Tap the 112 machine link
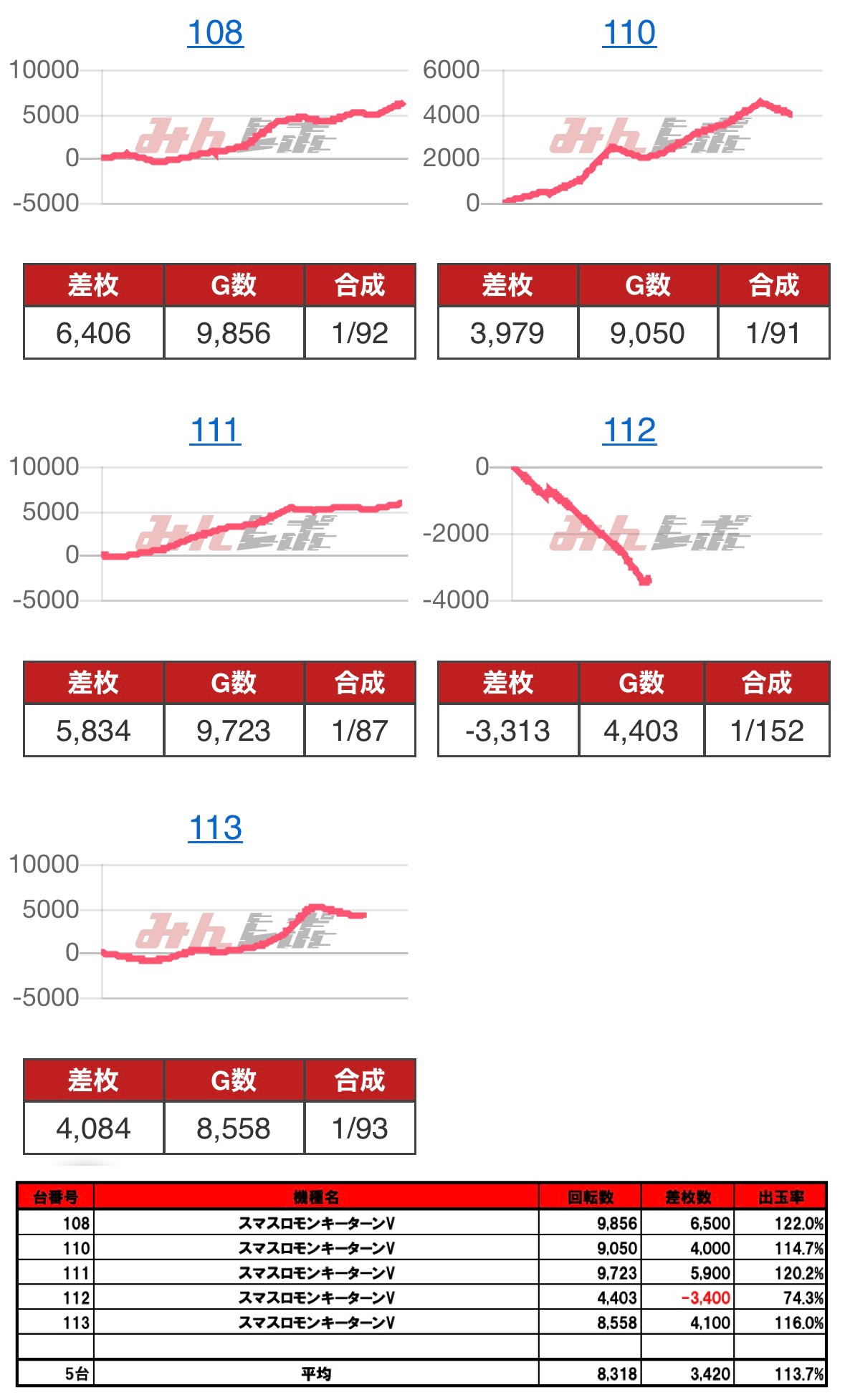 (x=629, y=431)
